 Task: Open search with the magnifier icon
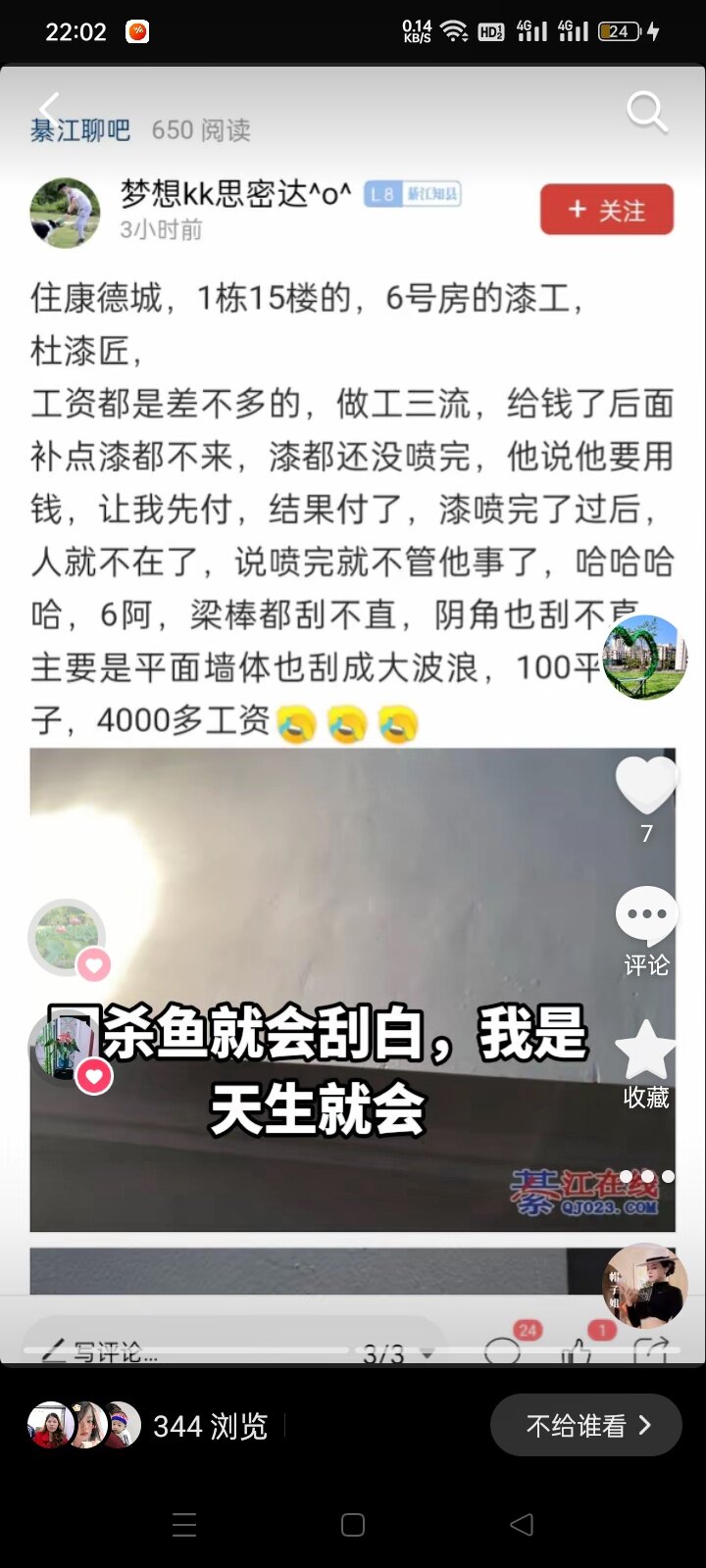pyautogui.click(x=646, y=112)
